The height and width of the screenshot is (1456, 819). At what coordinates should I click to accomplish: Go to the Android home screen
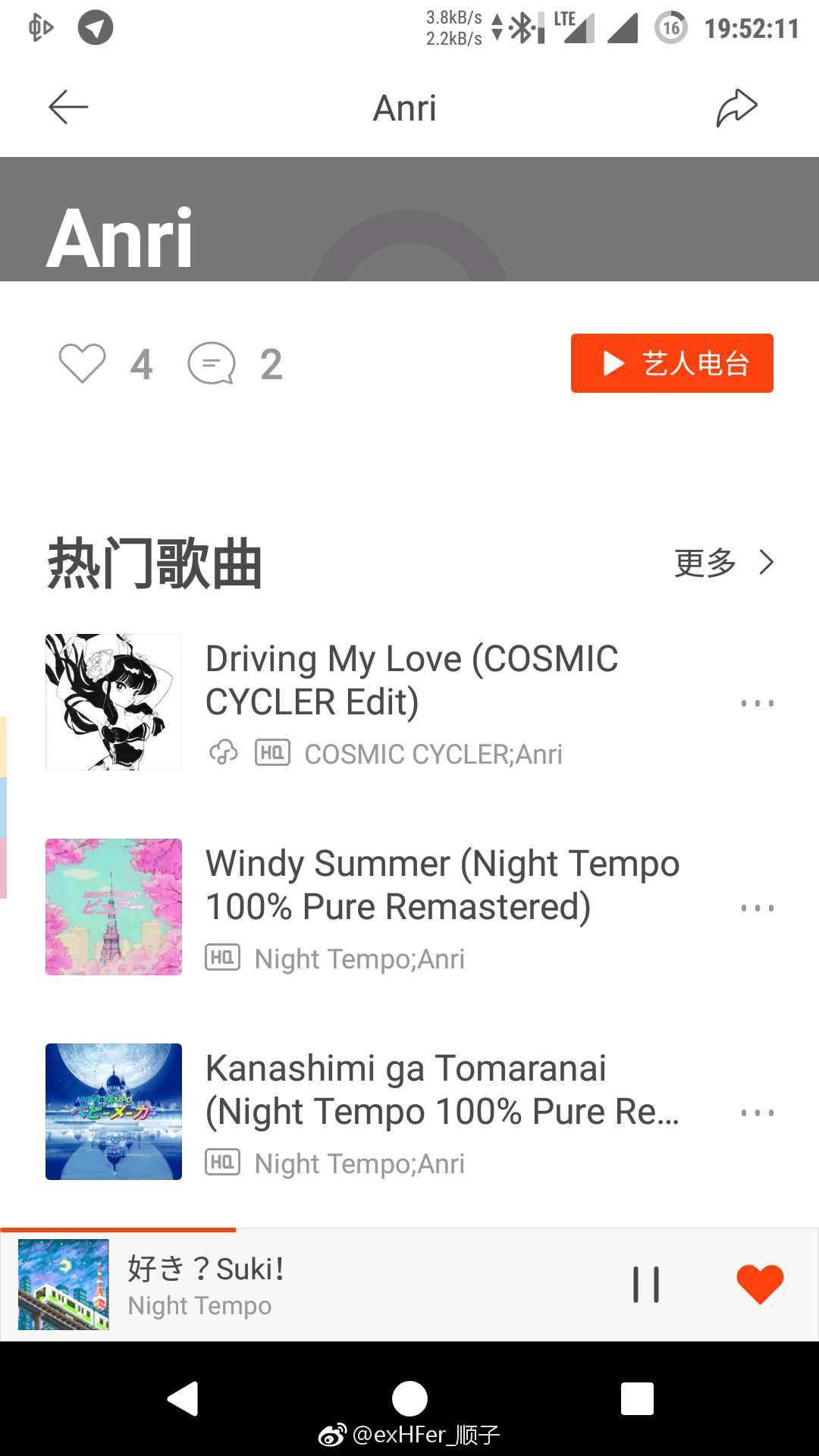409,1398
